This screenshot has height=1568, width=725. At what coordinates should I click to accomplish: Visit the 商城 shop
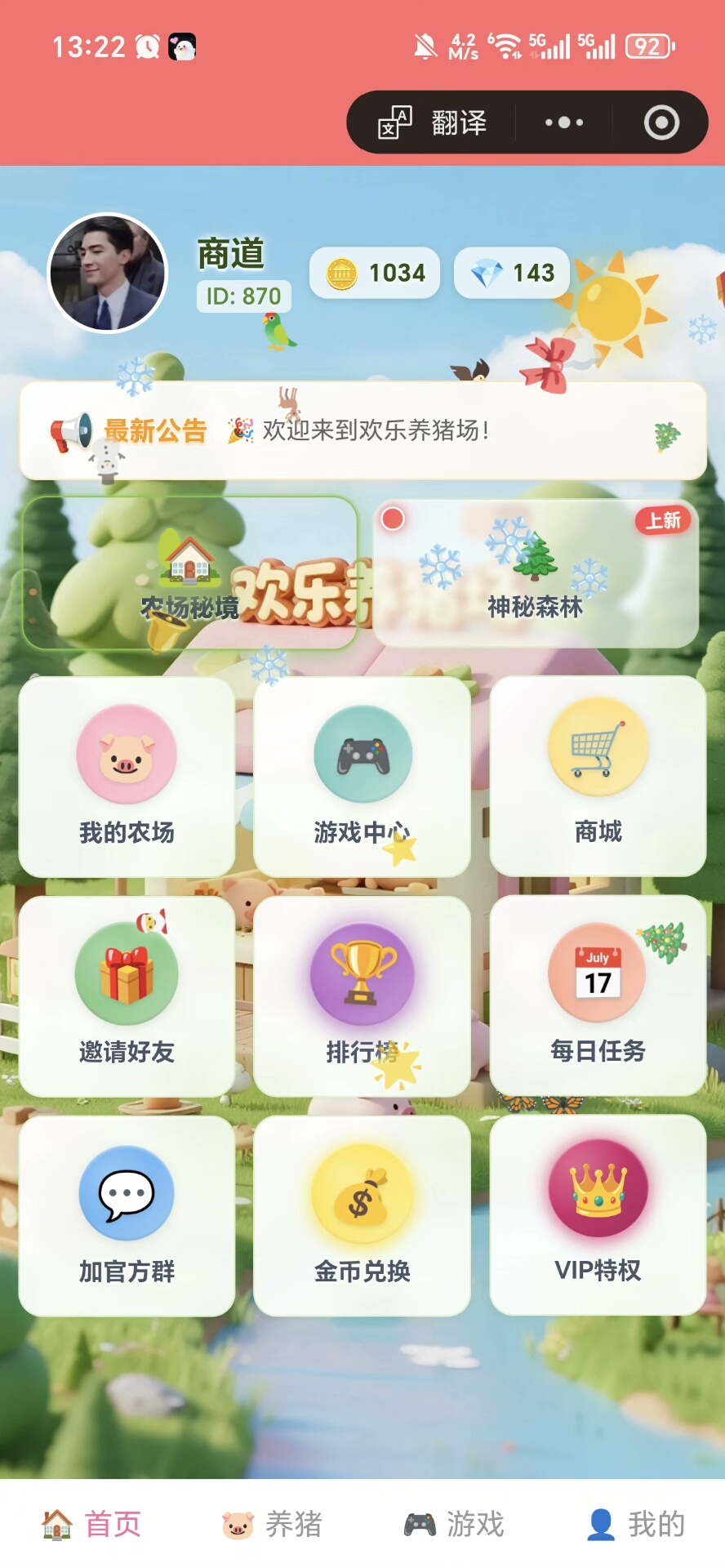[x=598, y=777]
